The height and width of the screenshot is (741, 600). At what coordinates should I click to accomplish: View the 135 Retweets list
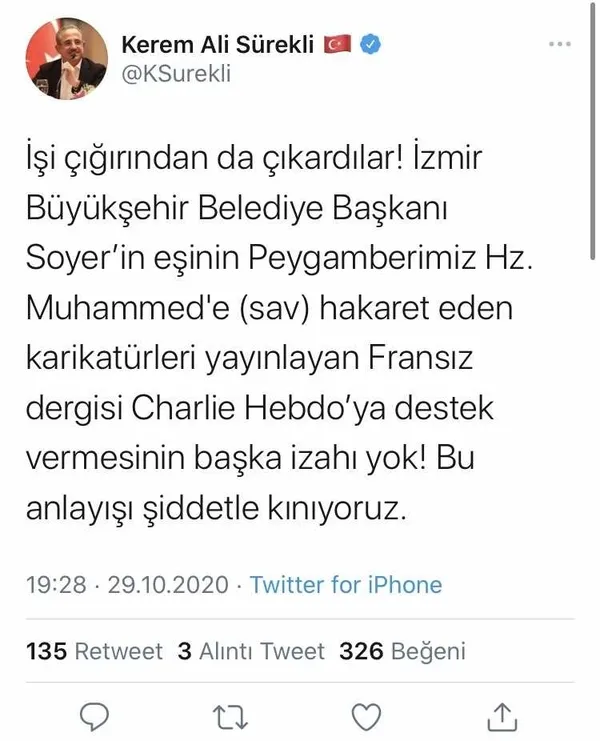click(94, 651)
